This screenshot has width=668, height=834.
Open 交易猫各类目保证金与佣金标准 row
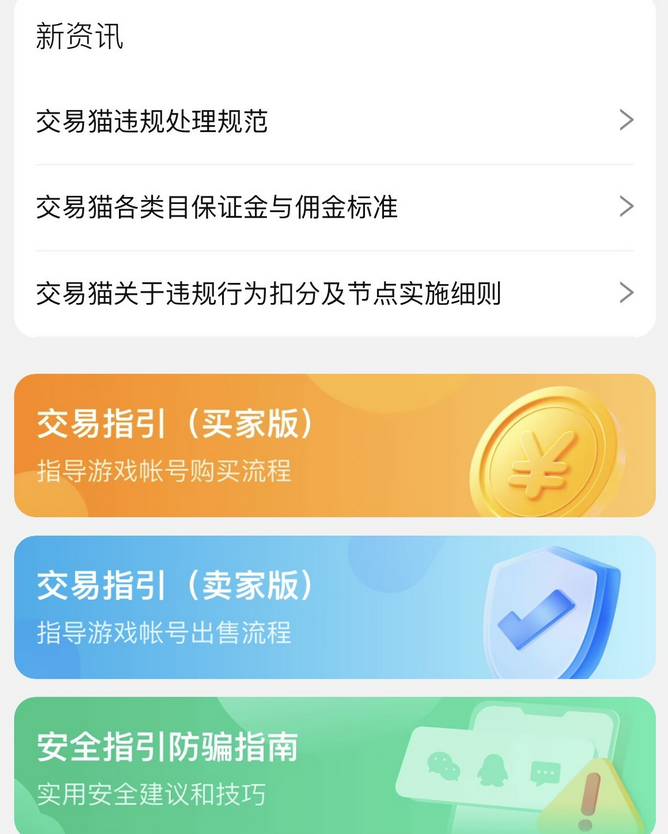tap(334, 207)
